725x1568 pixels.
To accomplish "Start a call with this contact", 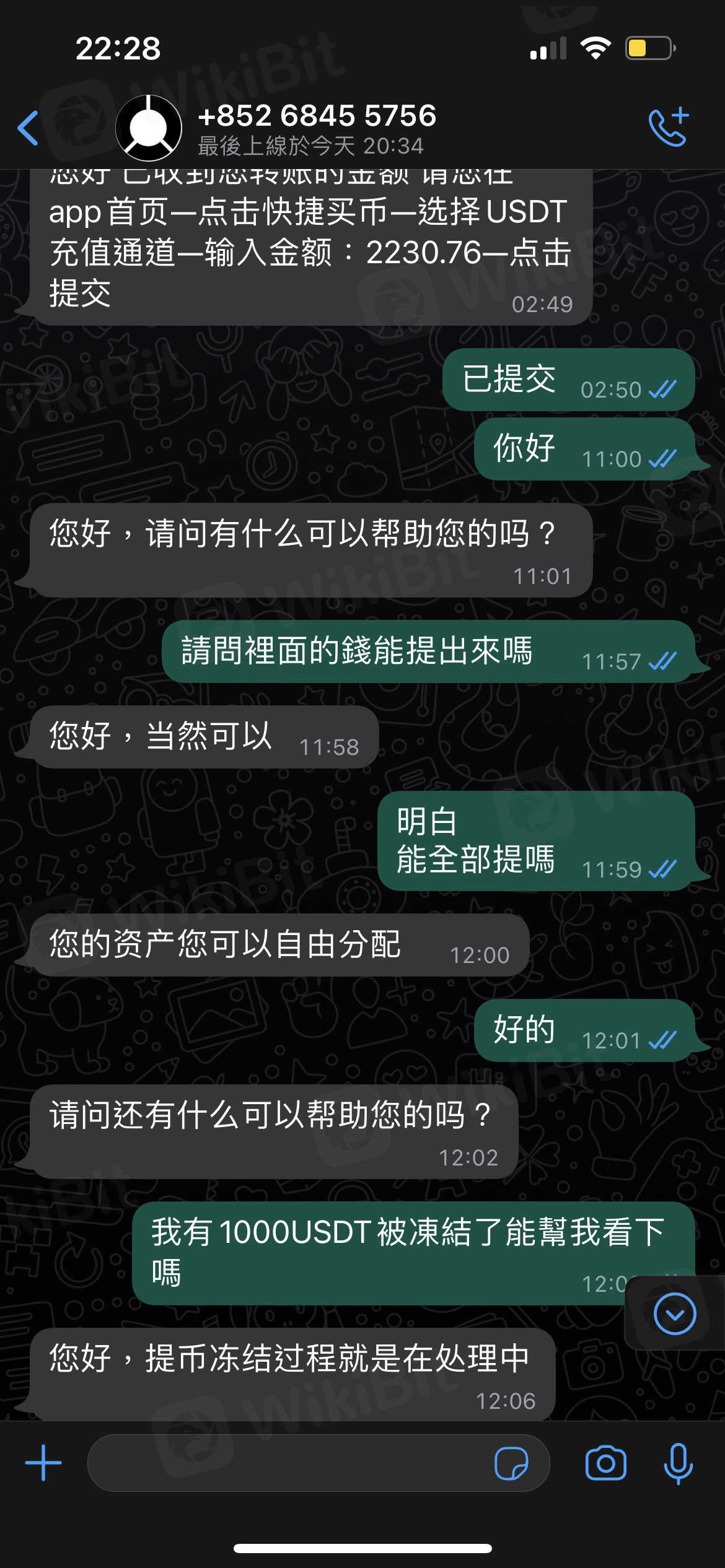I will tap(669, 127).
